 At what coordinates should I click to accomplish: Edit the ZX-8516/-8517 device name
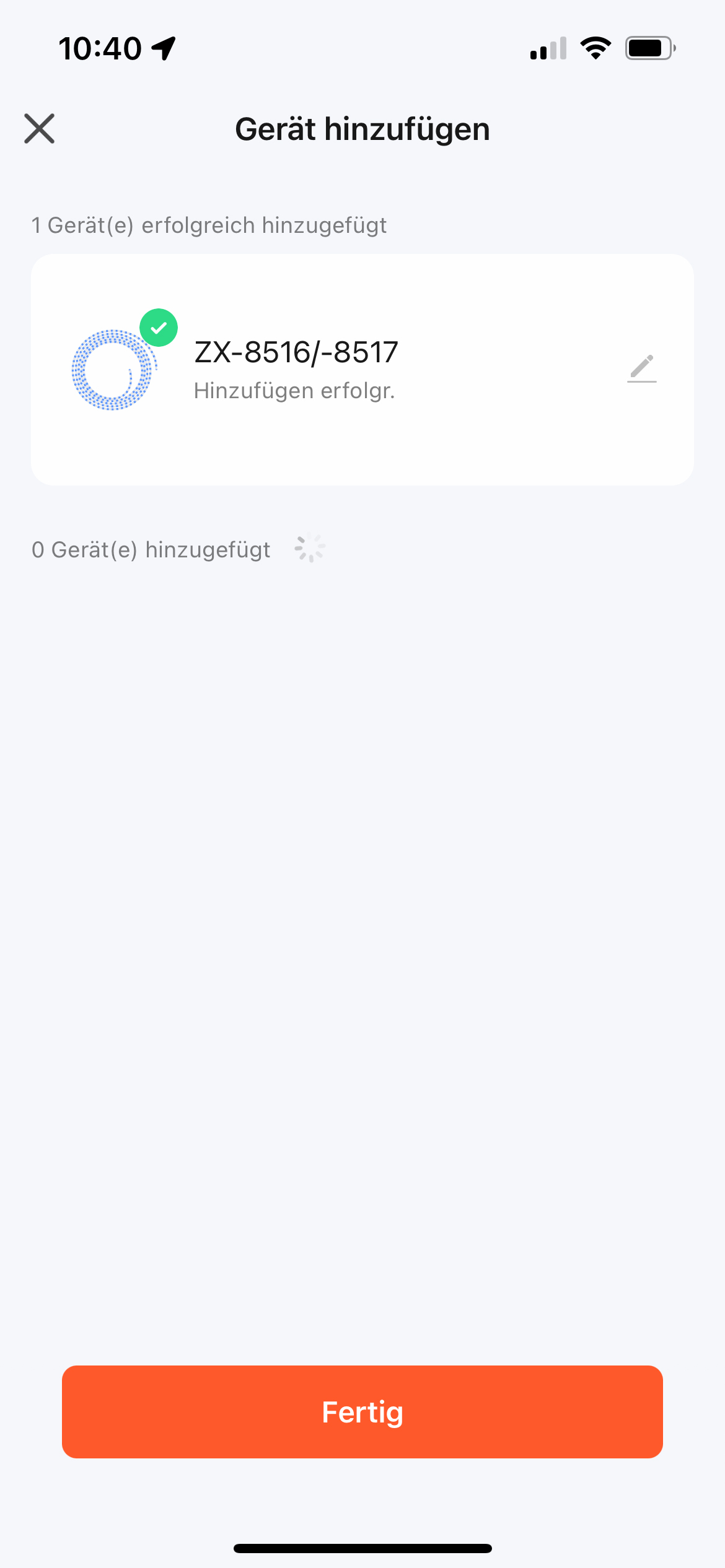click(x=641, y=369)
